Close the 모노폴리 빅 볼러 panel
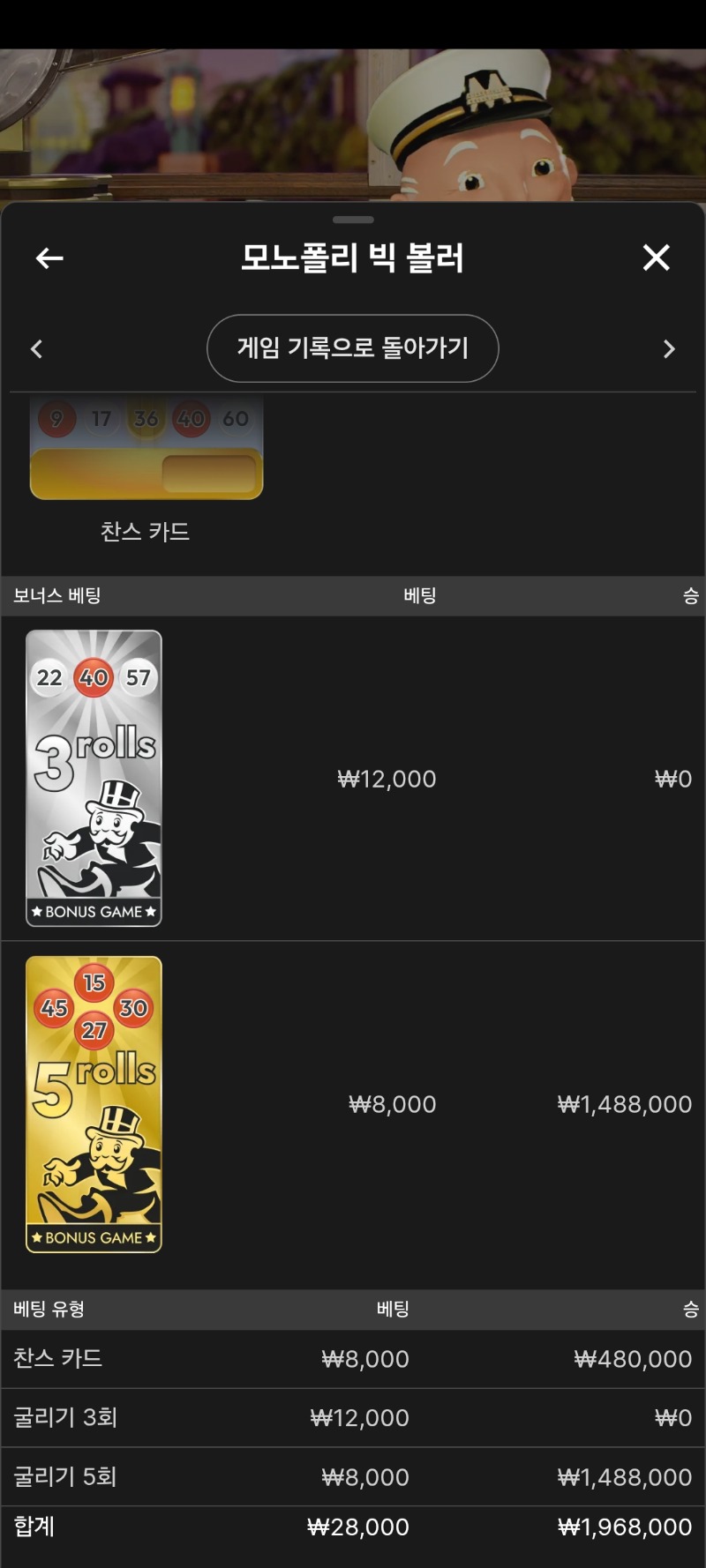The image size is (706, 1568). point(656,258)
